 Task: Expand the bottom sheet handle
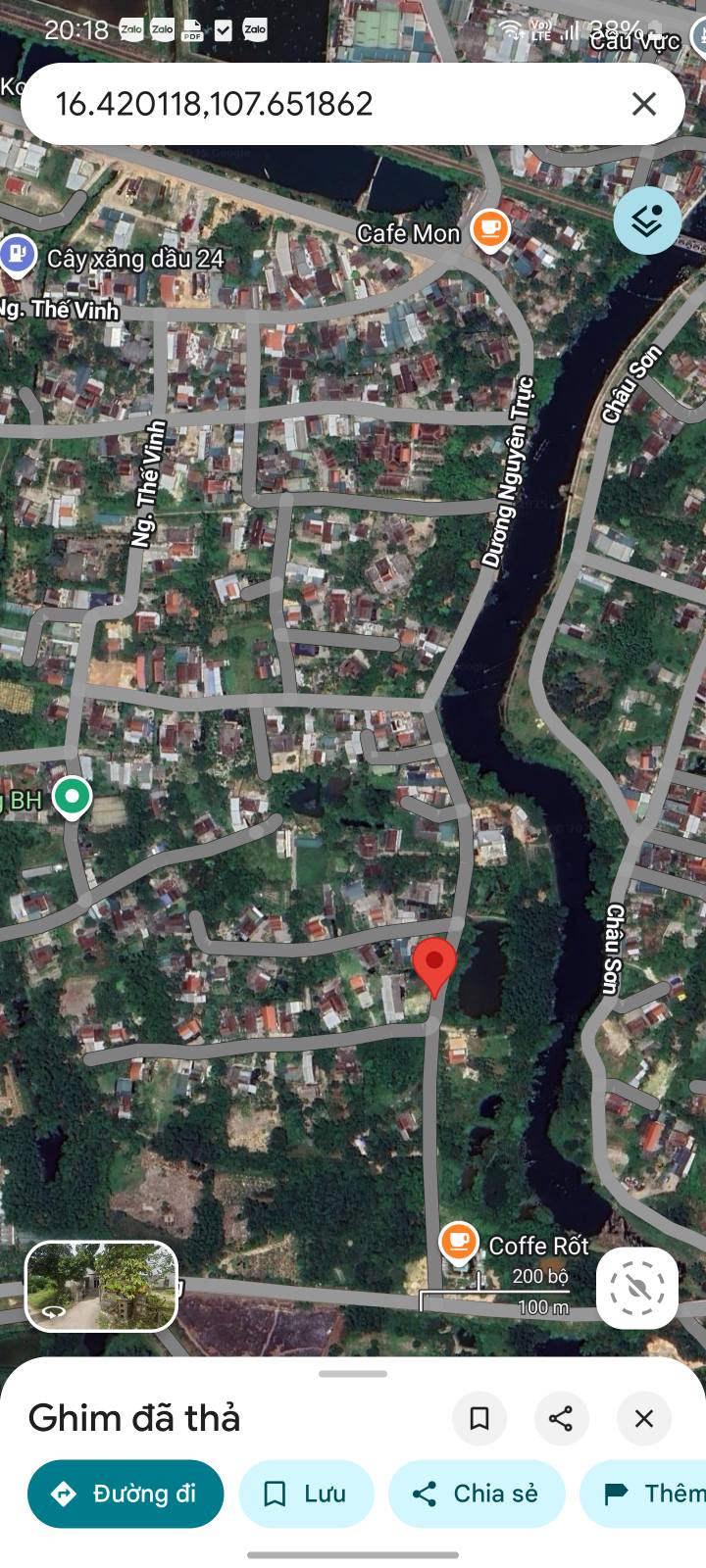coord(353,1374)
